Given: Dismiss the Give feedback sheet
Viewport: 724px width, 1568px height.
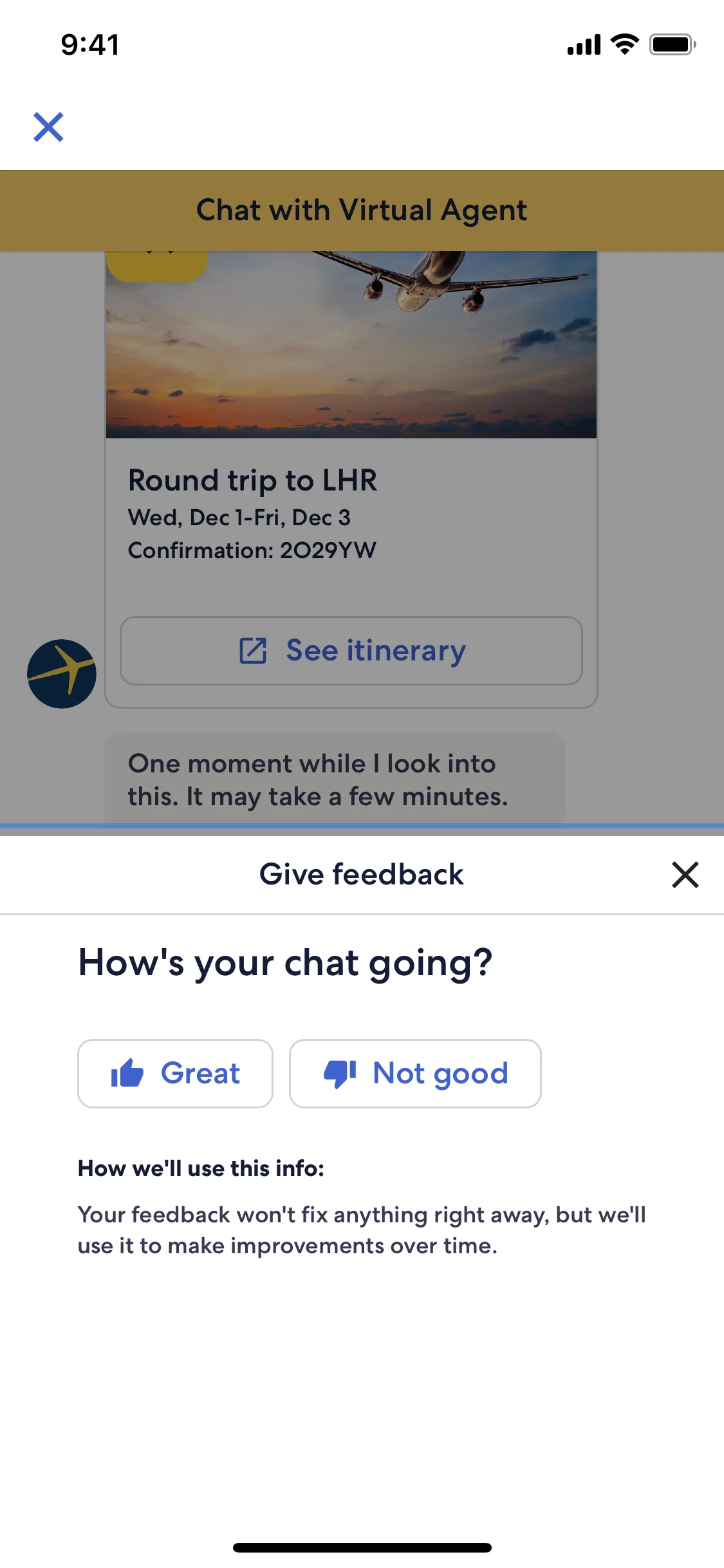Looking at the screenshot, I should [684, 874].
